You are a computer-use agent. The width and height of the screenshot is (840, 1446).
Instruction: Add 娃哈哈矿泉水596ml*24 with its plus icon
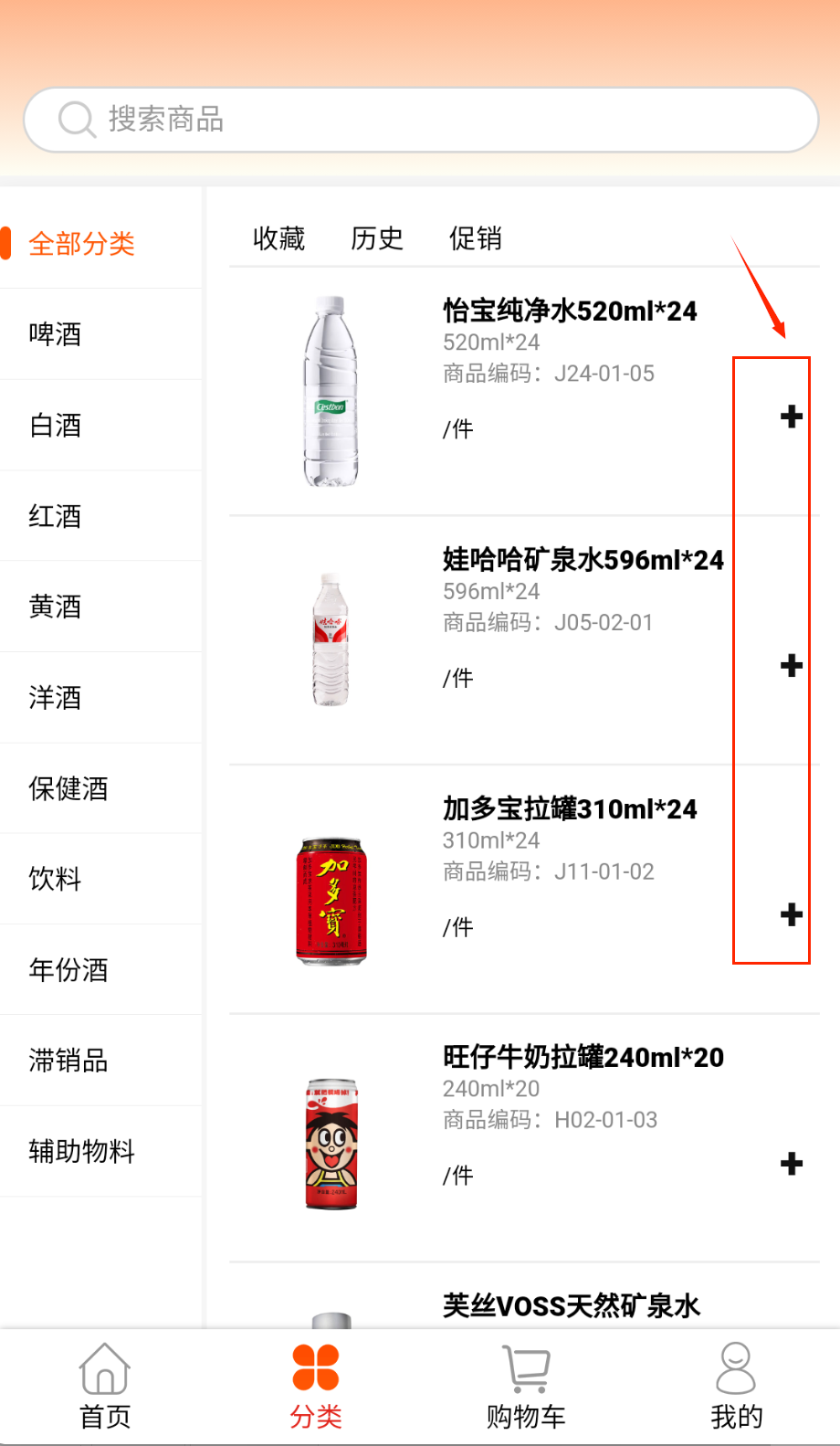[791, 665]
